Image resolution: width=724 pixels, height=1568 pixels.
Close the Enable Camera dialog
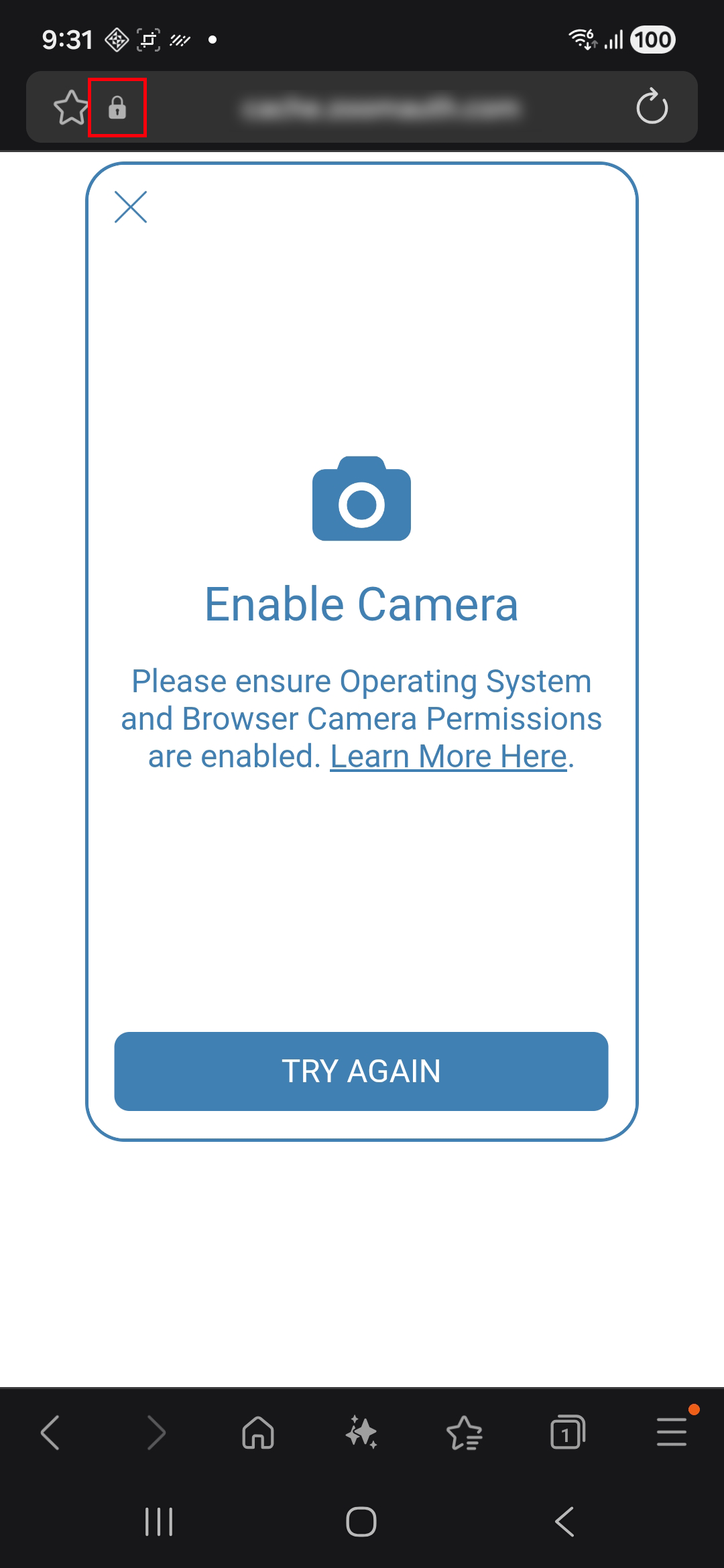pos(131,206)
